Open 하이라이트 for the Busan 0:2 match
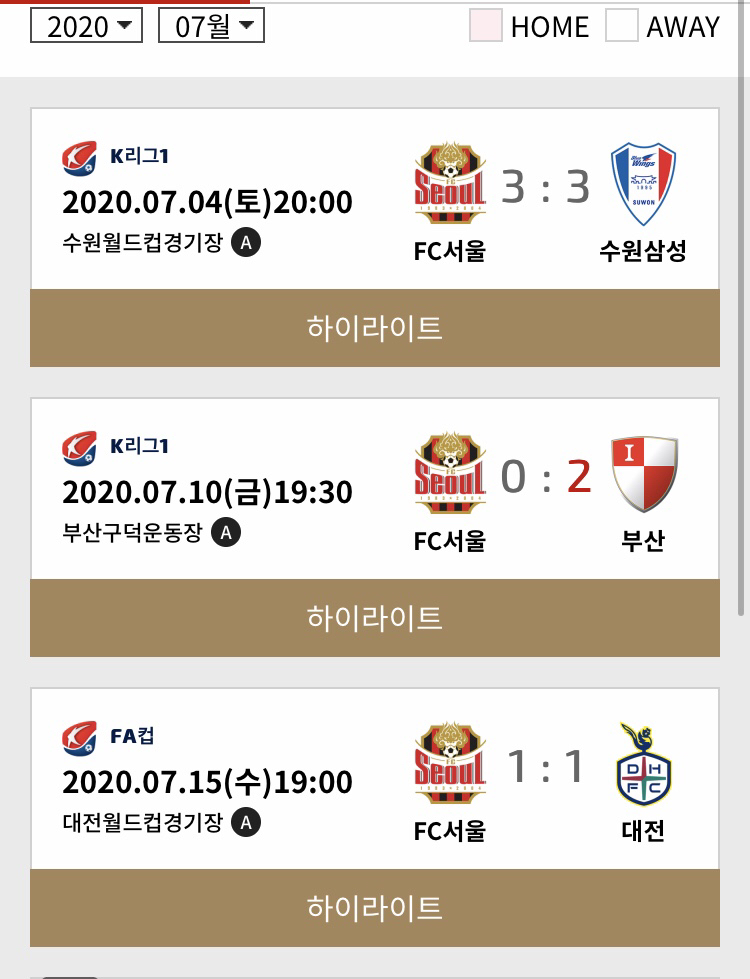 (375, 617)
